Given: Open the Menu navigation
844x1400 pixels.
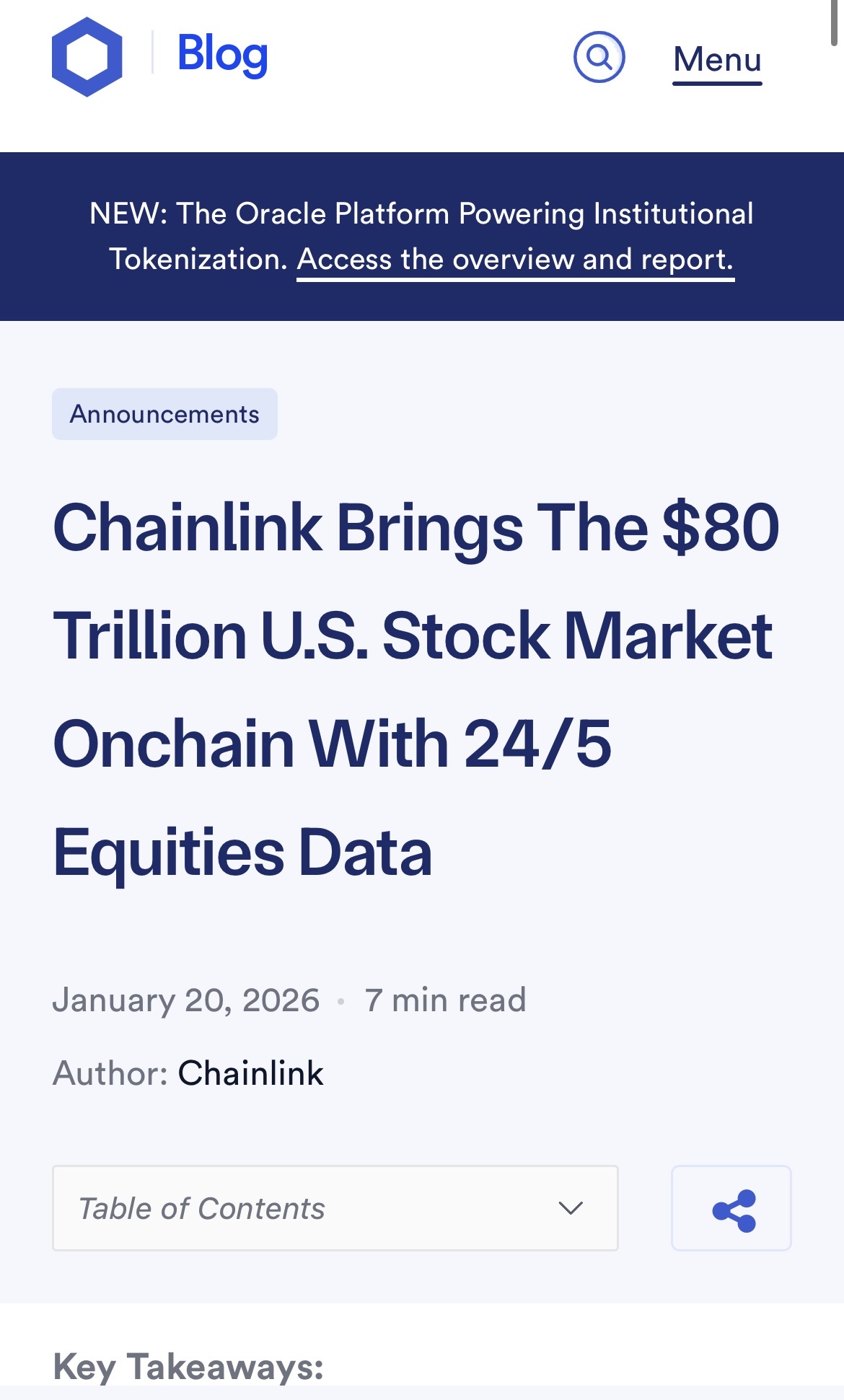Looking at the screenshot, I should tap(717, 61).
